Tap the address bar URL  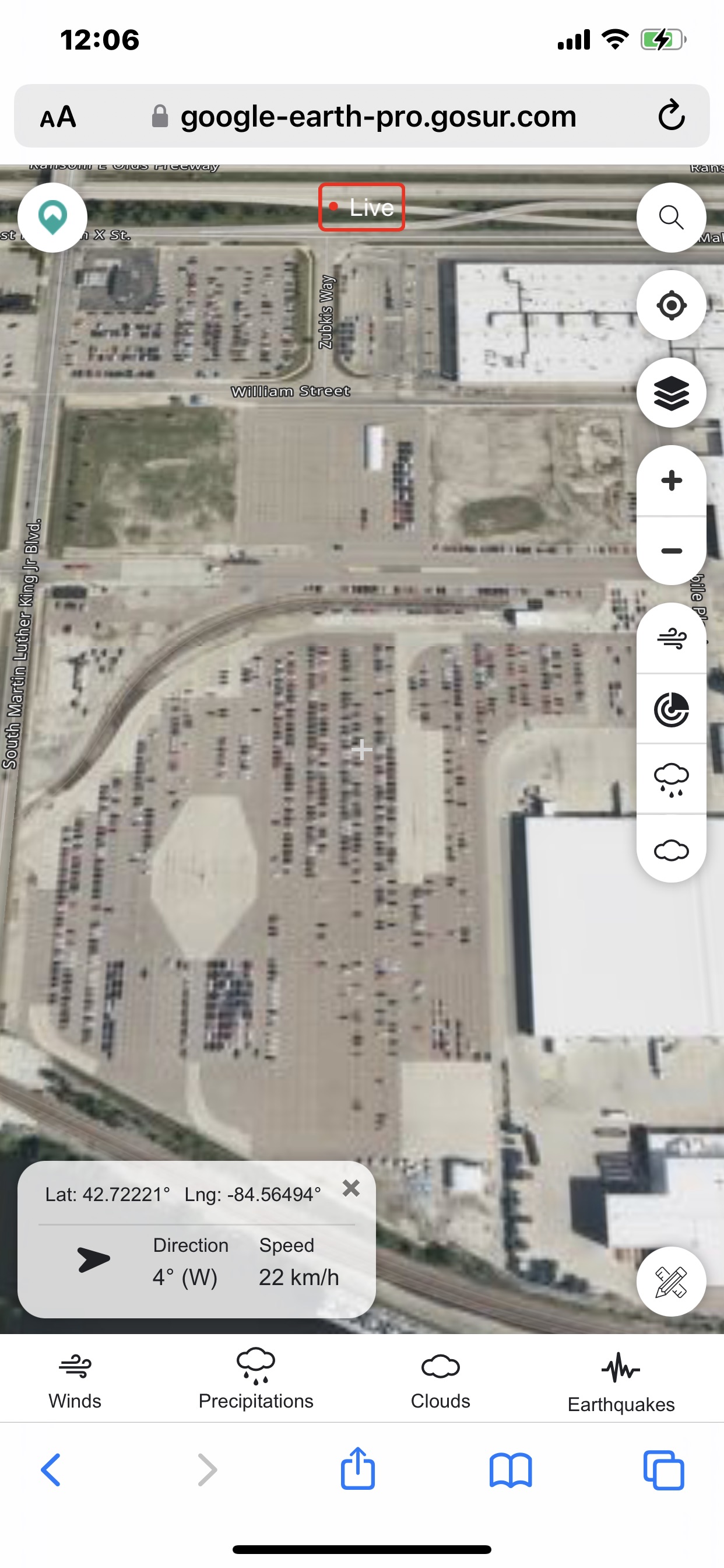377,116
